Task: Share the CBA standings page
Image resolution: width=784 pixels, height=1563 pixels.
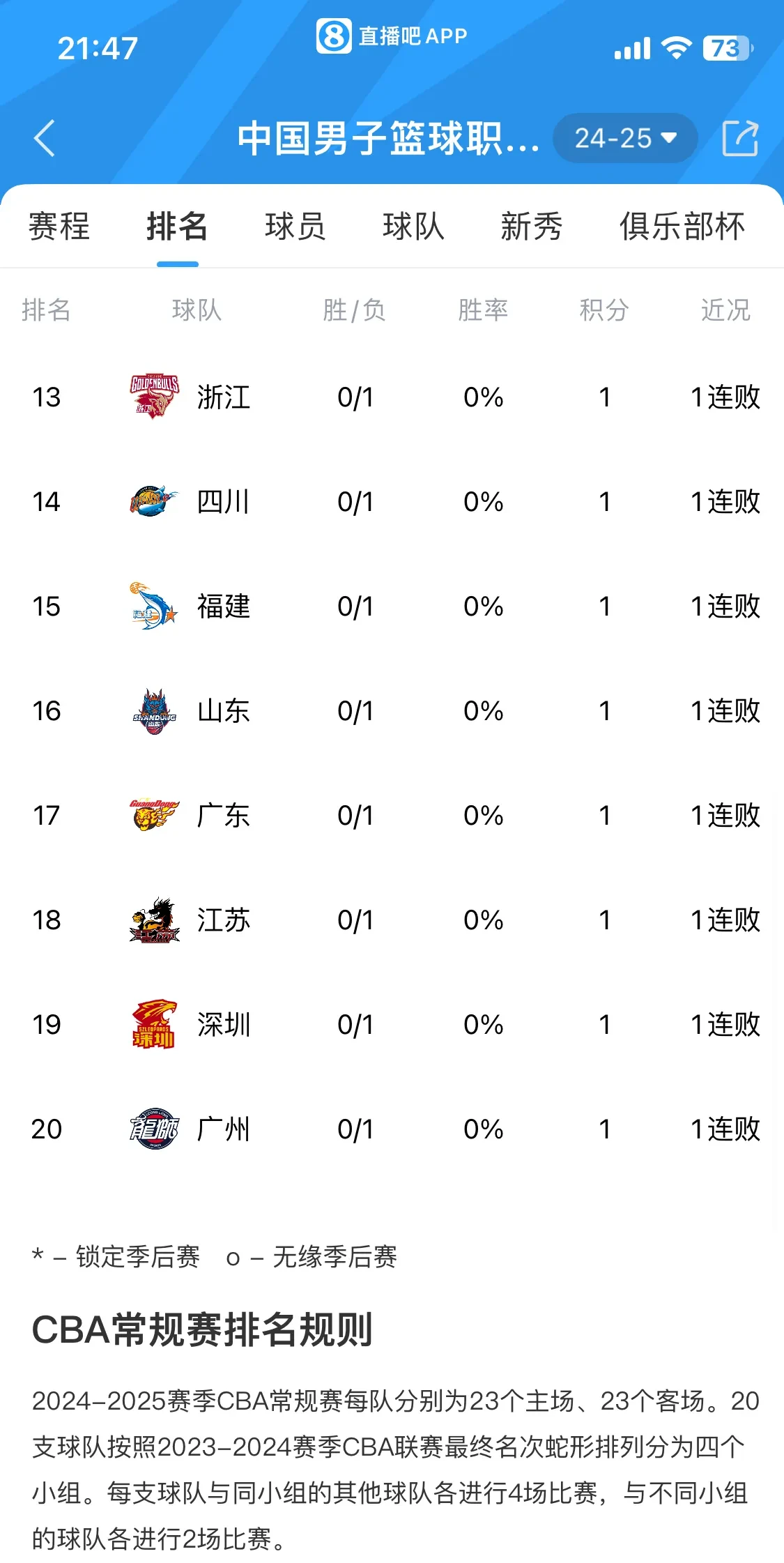Action: pos(739,138)
